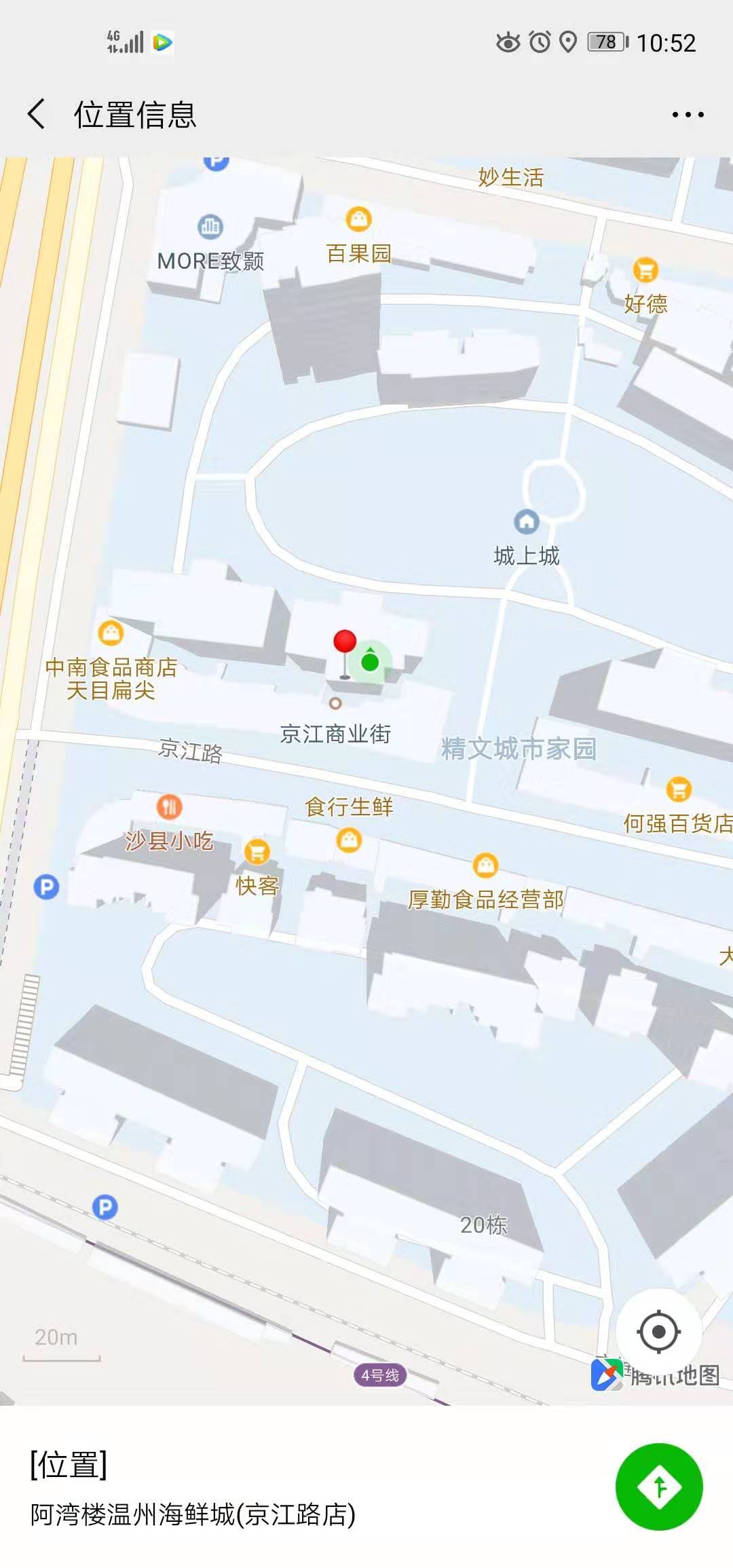Recenter the map on my location
This screenshot has width=733, height=1568.
658,1331
